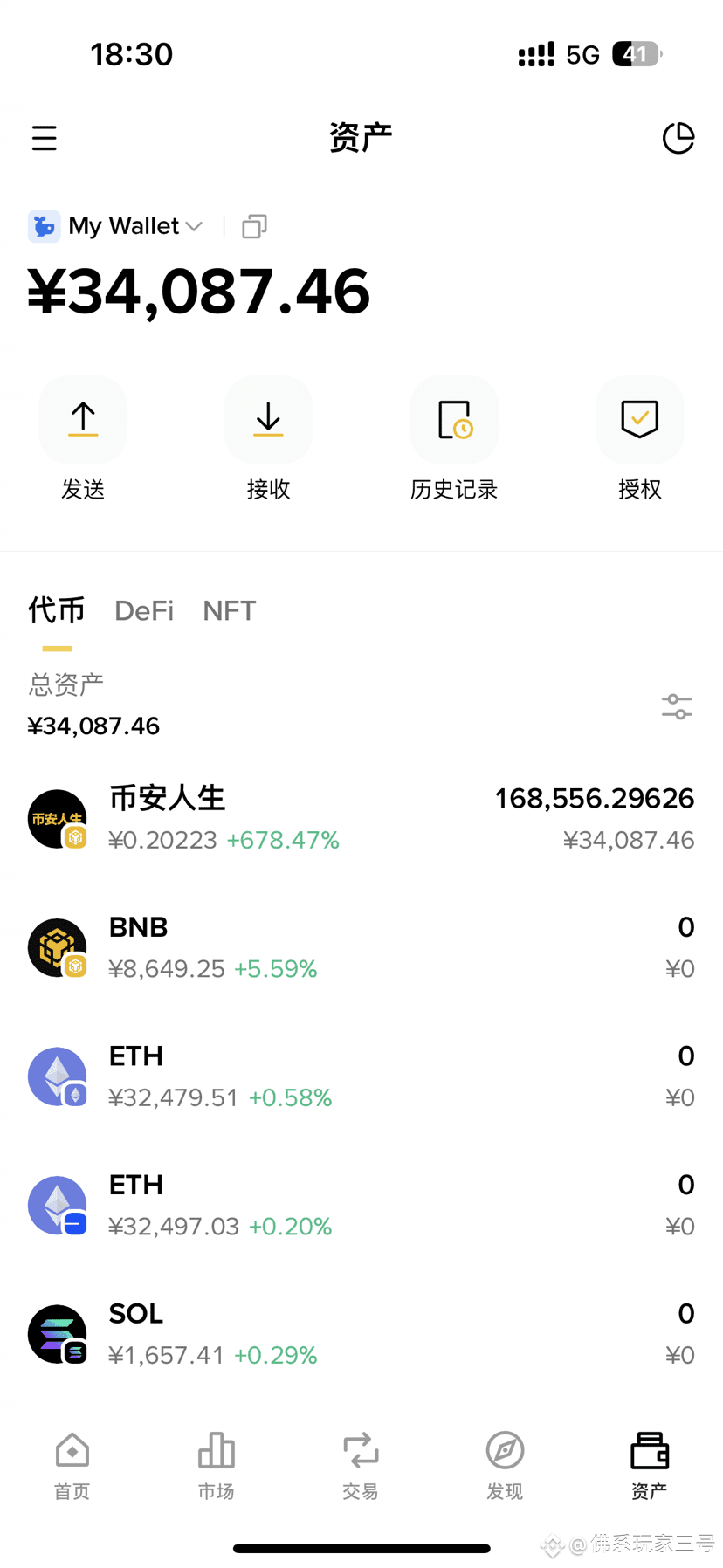
Task: Open the 授权 approvals button
Action: 639,420
